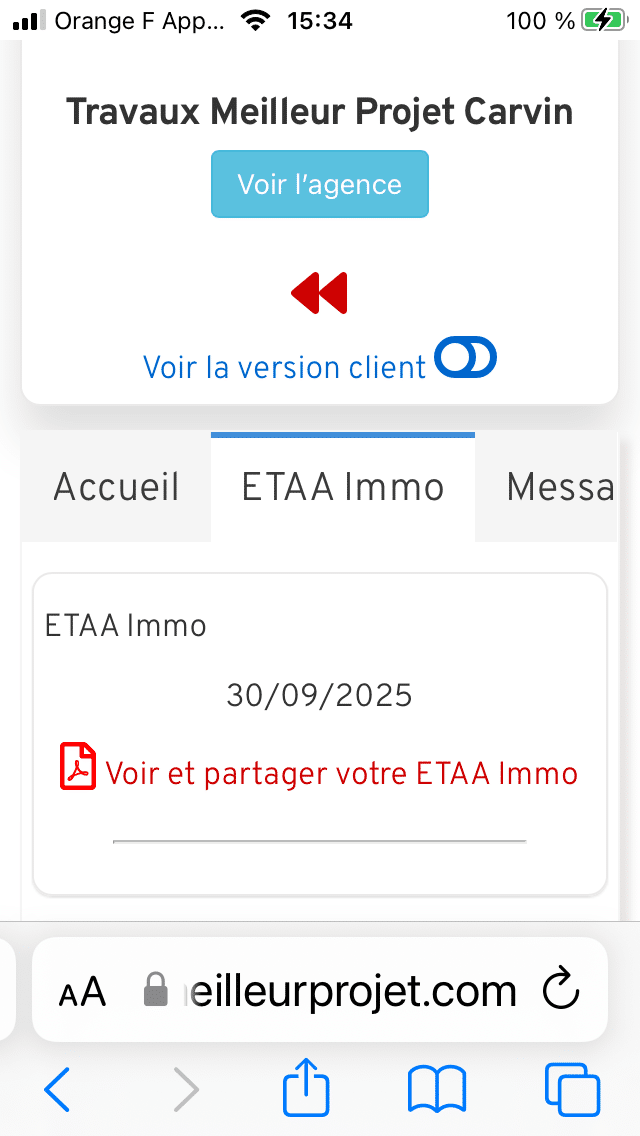Viewport: 640px width, 1136px height.
Task: Open Safari reader text size menu
Action: pyautogui.click(x=81, y=992)
